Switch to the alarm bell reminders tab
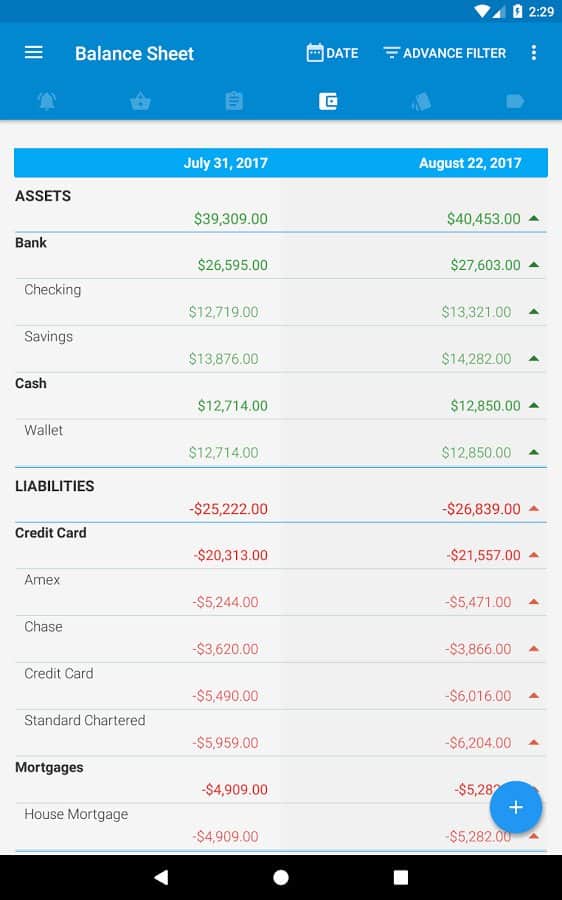The image size is (562, 900). 46,102
